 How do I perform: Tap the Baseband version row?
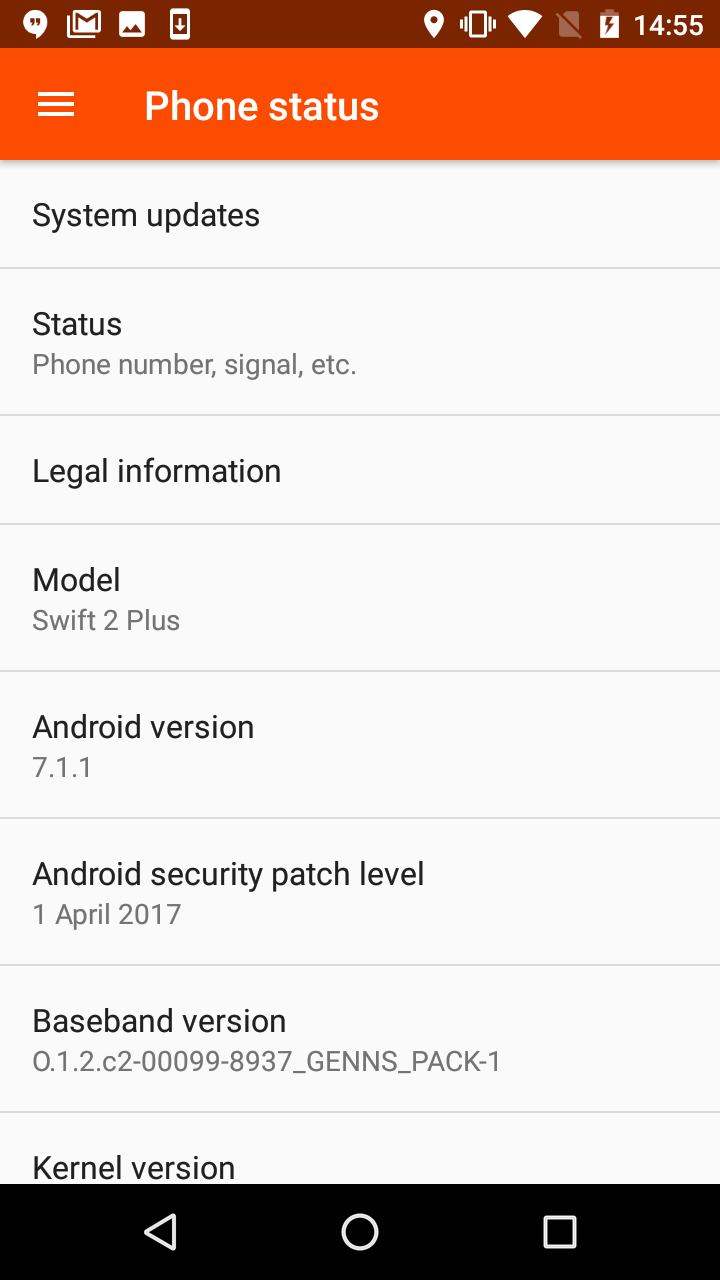pyautogui.click(x=360, y=1039)
